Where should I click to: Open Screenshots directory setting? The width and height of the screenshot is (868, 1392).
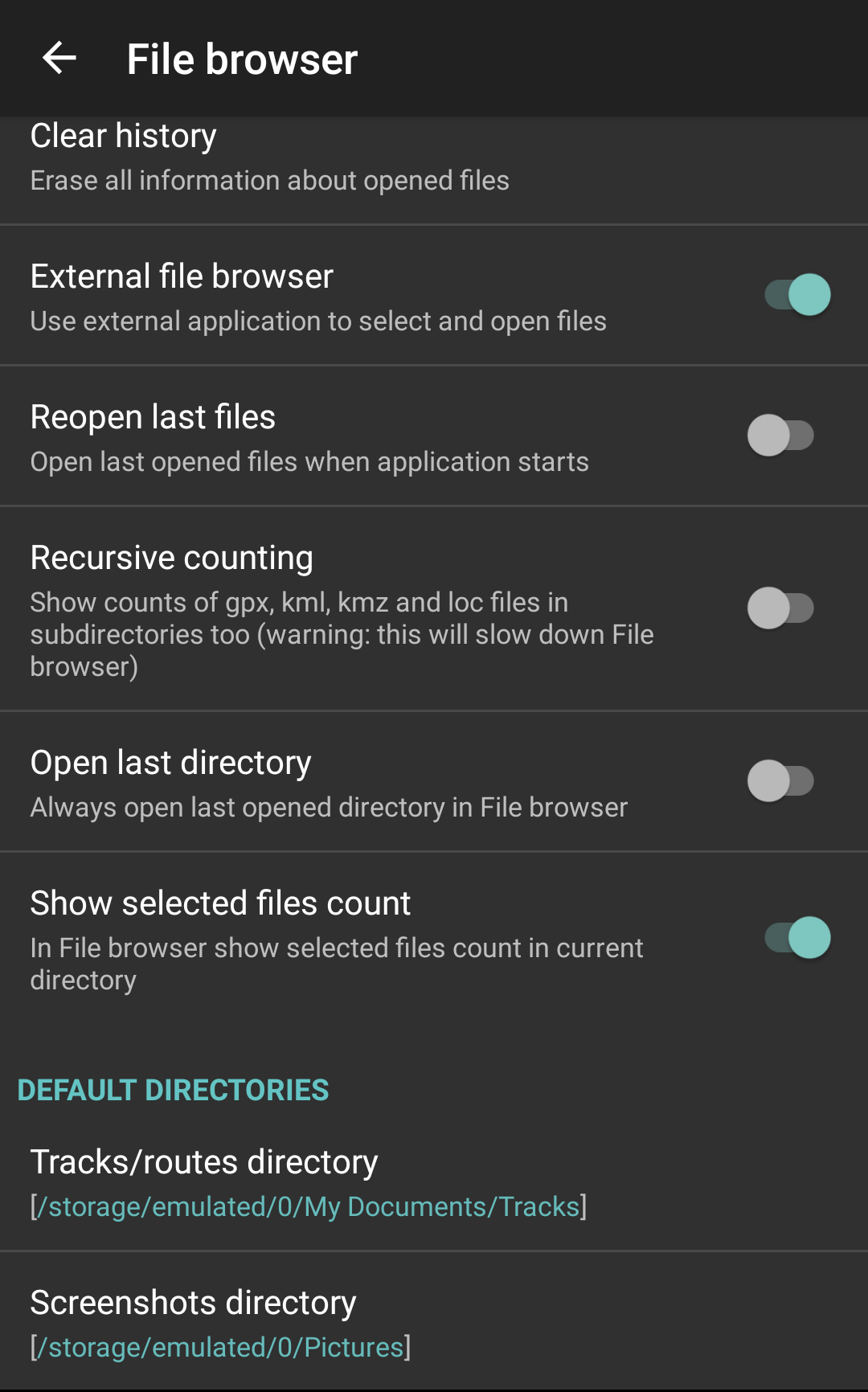[x=220, y=1324]
